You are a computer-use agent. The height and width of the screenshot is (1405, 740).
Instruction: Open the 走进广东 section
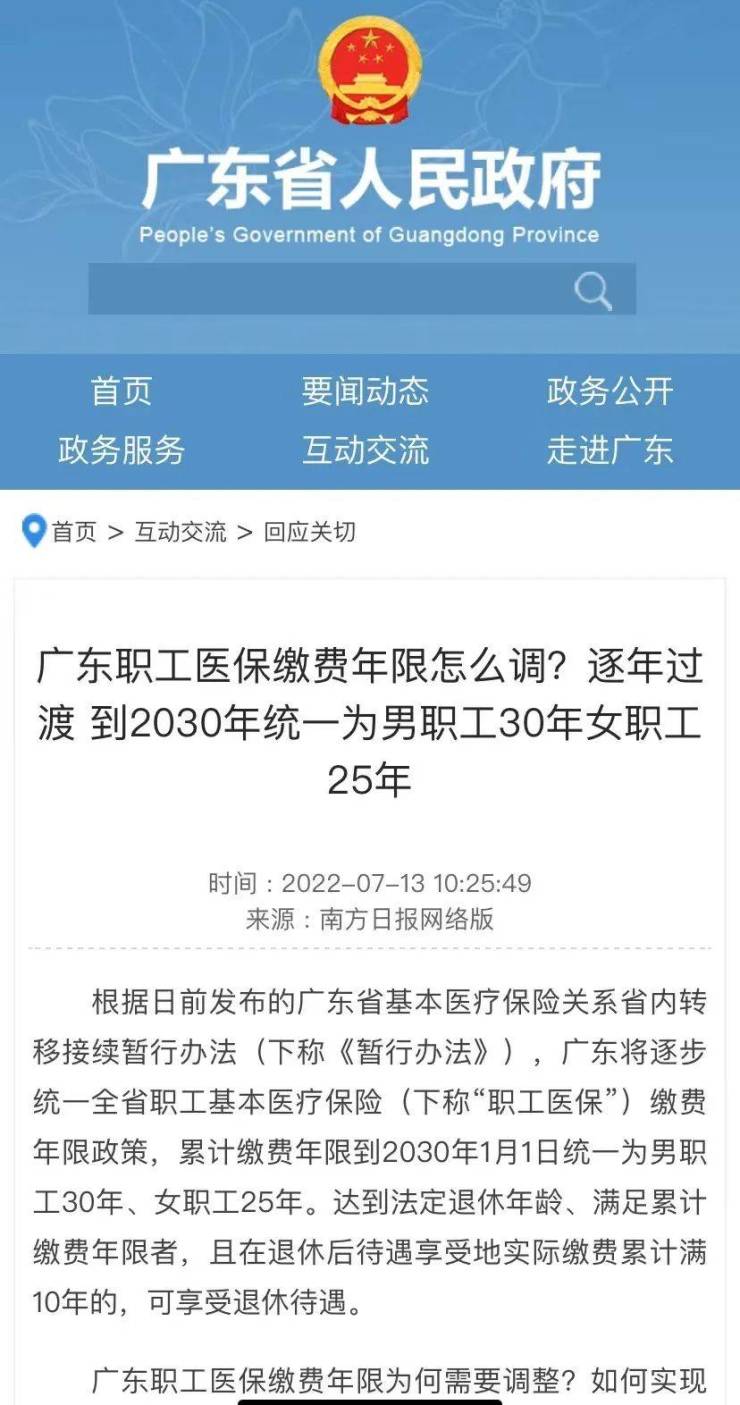(x=609, y=450)
